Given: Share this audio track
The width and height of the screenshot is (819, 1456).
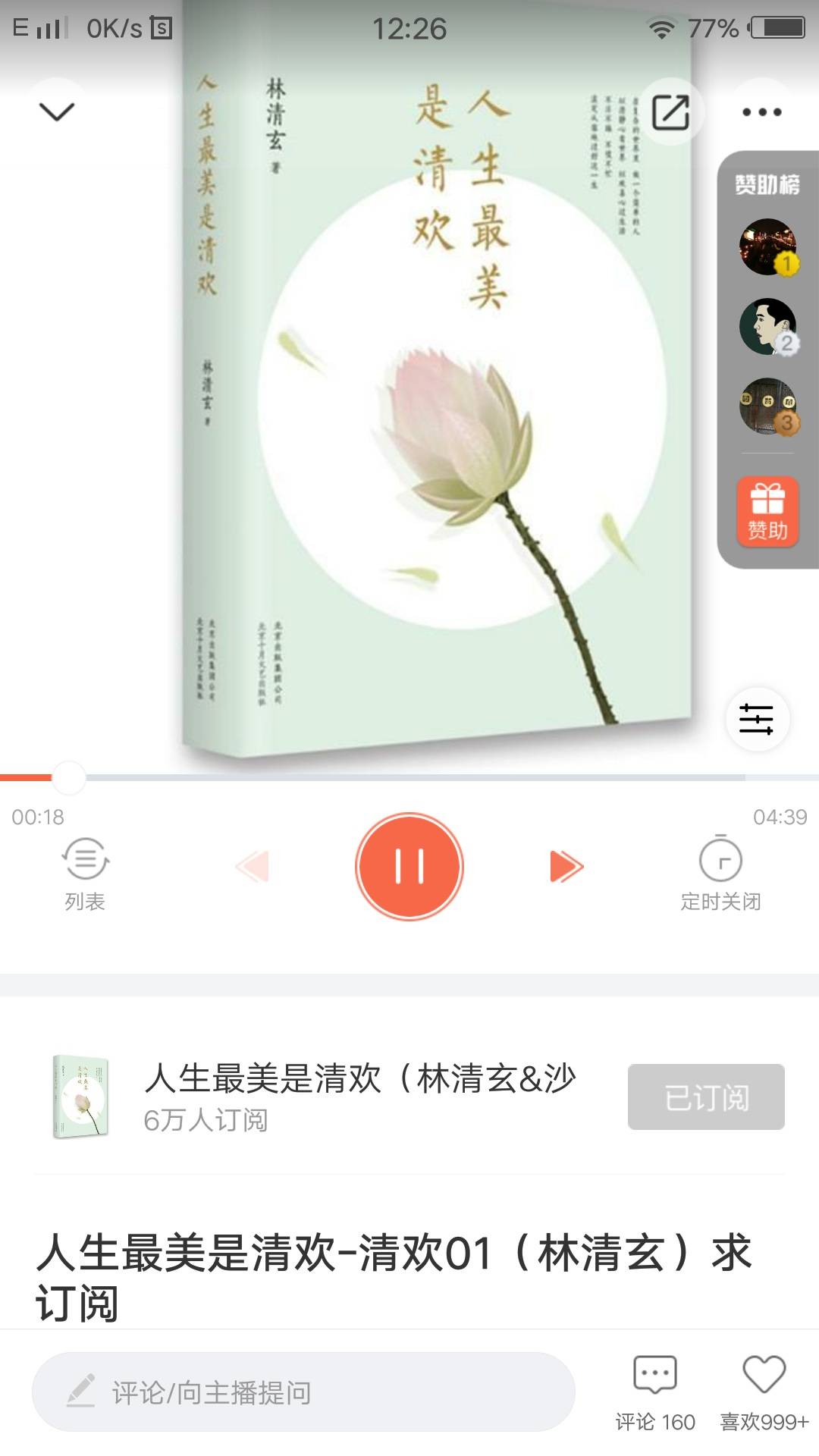Looking at the screenshot, I should [670, 112].
